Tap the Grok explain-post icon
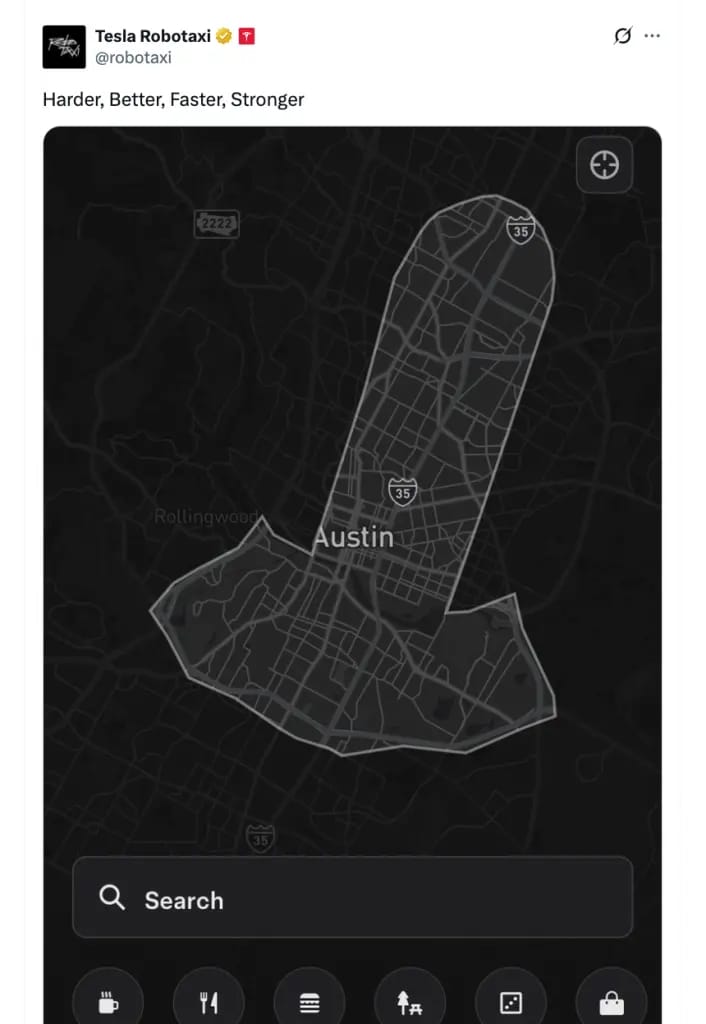Screen dimensions: 706x1024 point(622,36)
